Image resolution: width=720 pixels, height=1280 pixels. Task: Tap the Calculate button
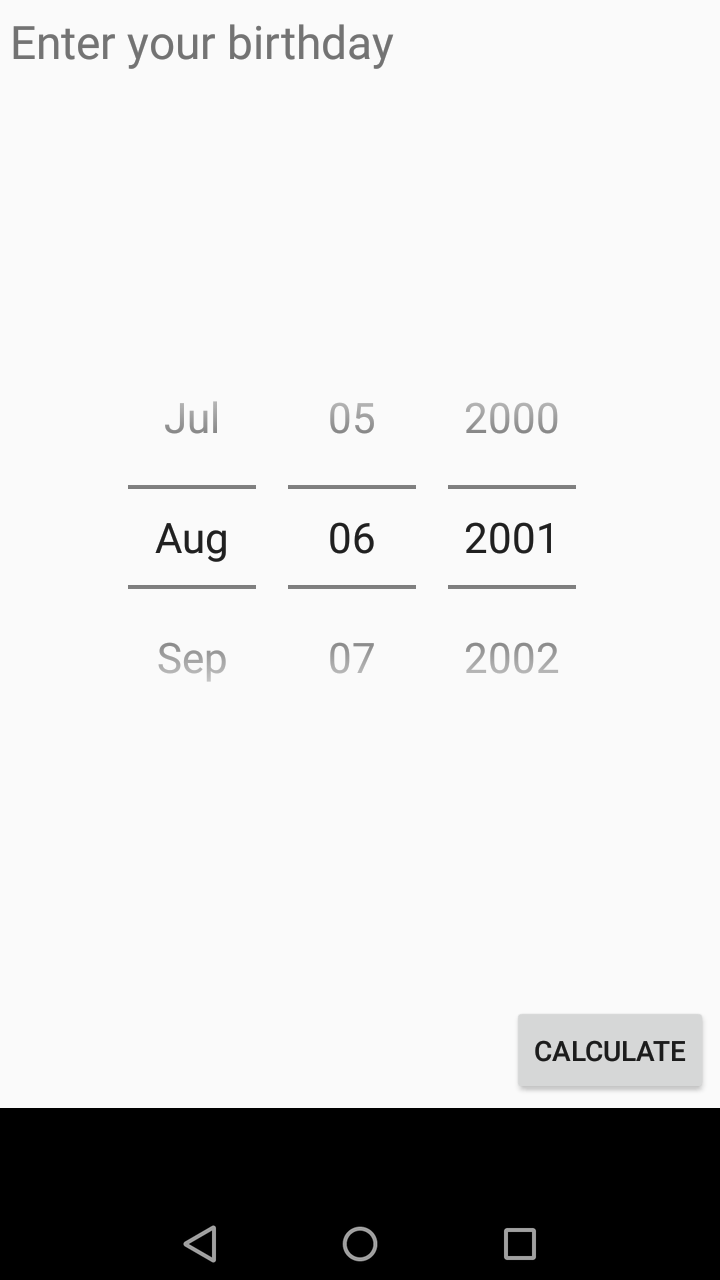coord(610,1050)
